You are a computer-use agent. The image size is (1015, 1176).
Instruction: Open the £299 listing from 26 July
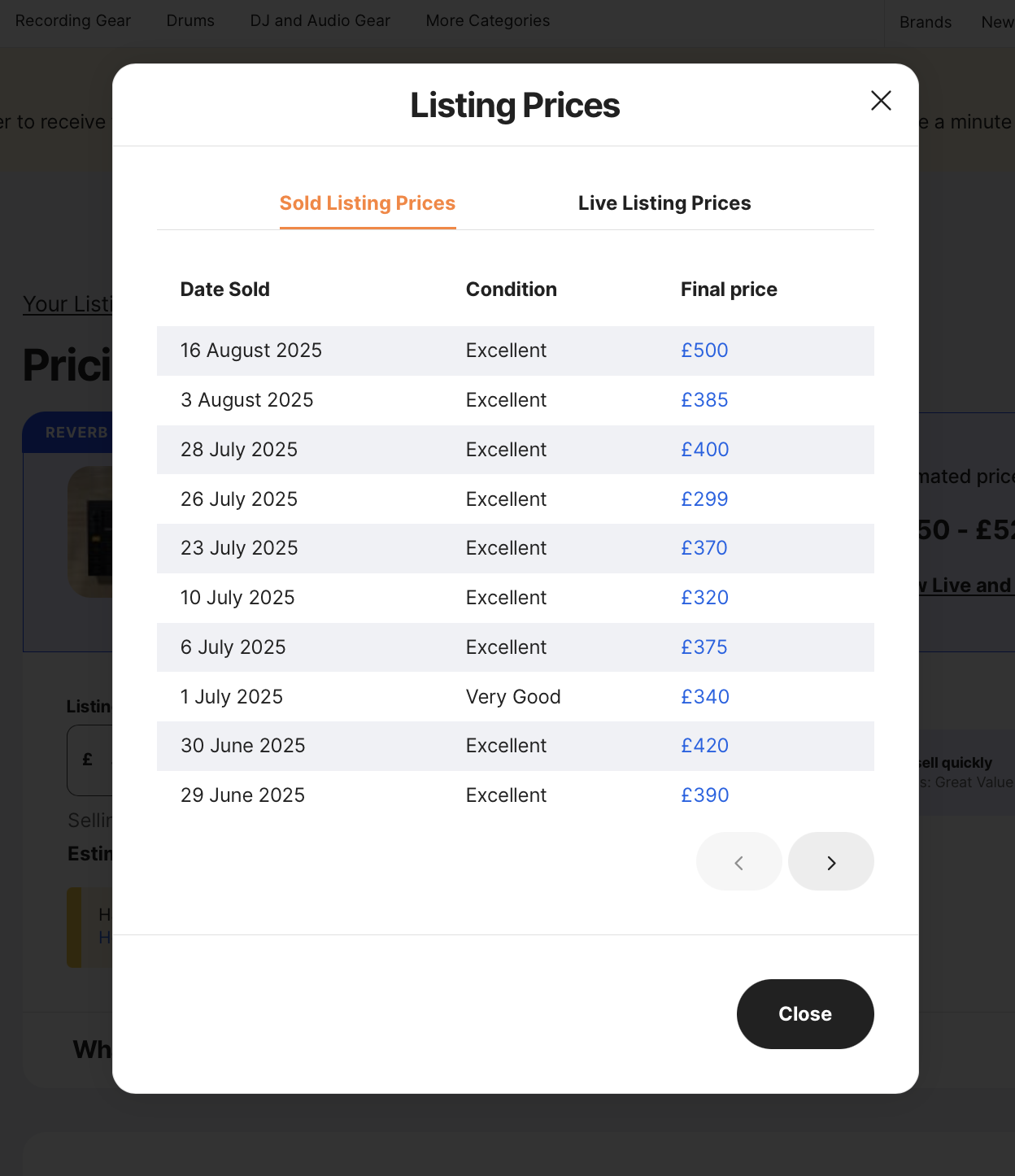click(x=704, y=499)
